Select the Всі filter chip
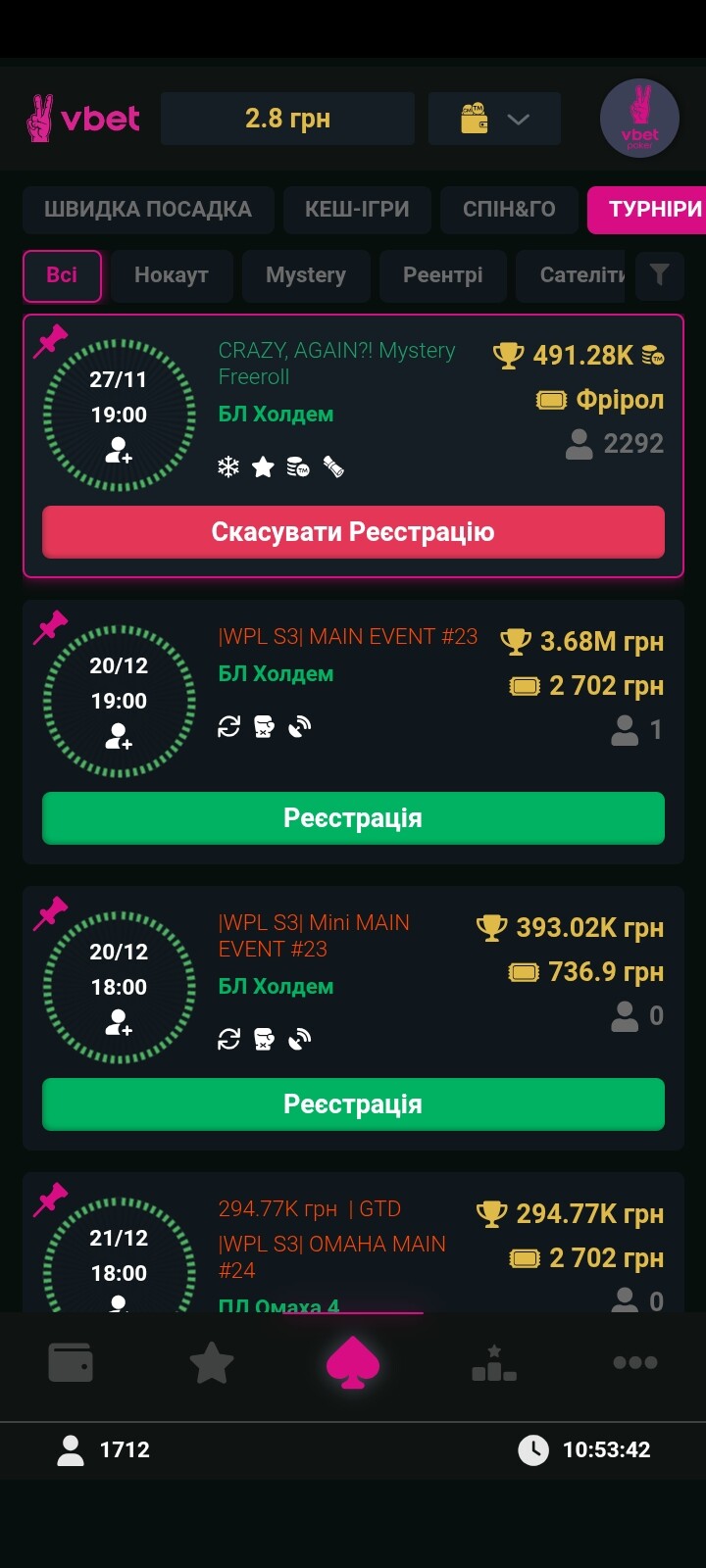706x1568 pixels. click(x=62, y=275)
